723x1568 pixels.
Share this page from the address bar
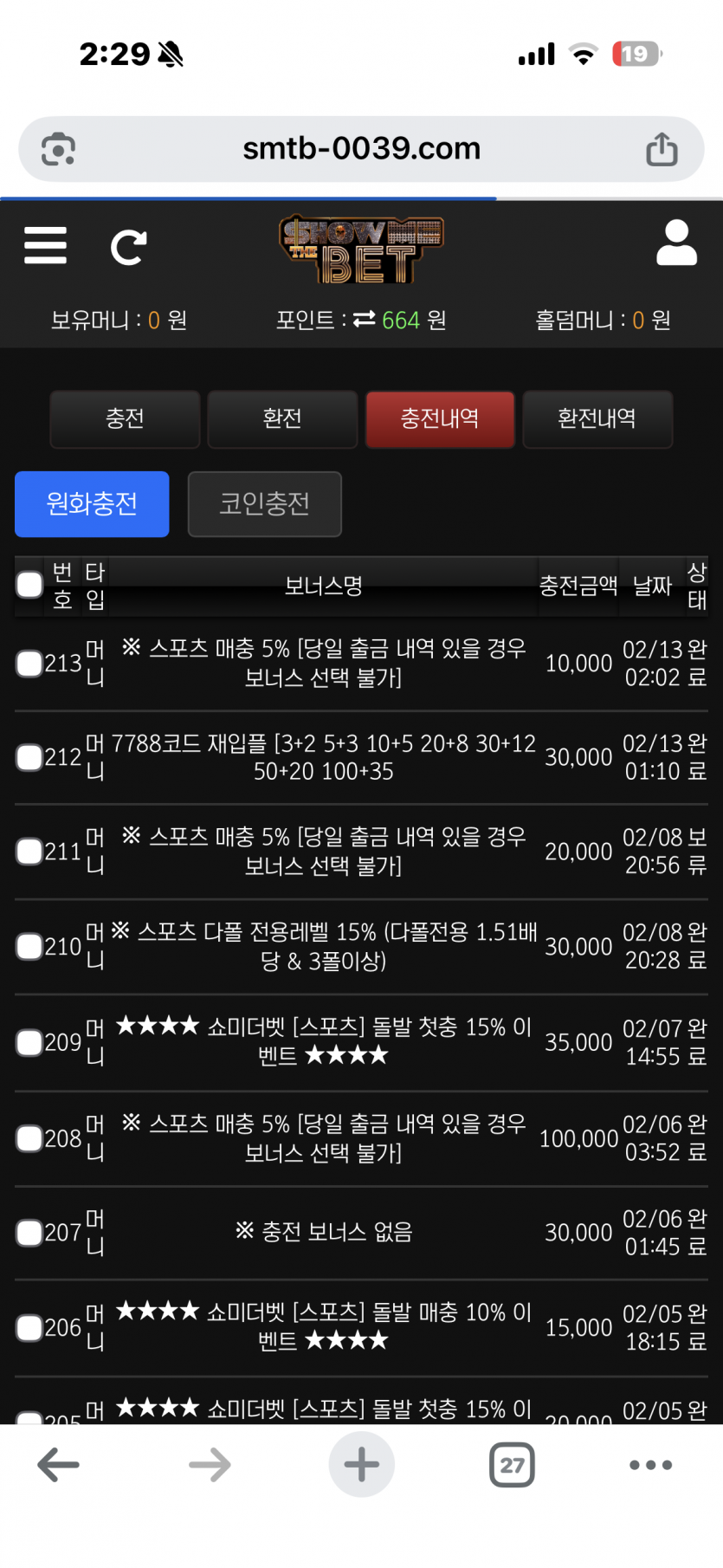tap(662, 149)
